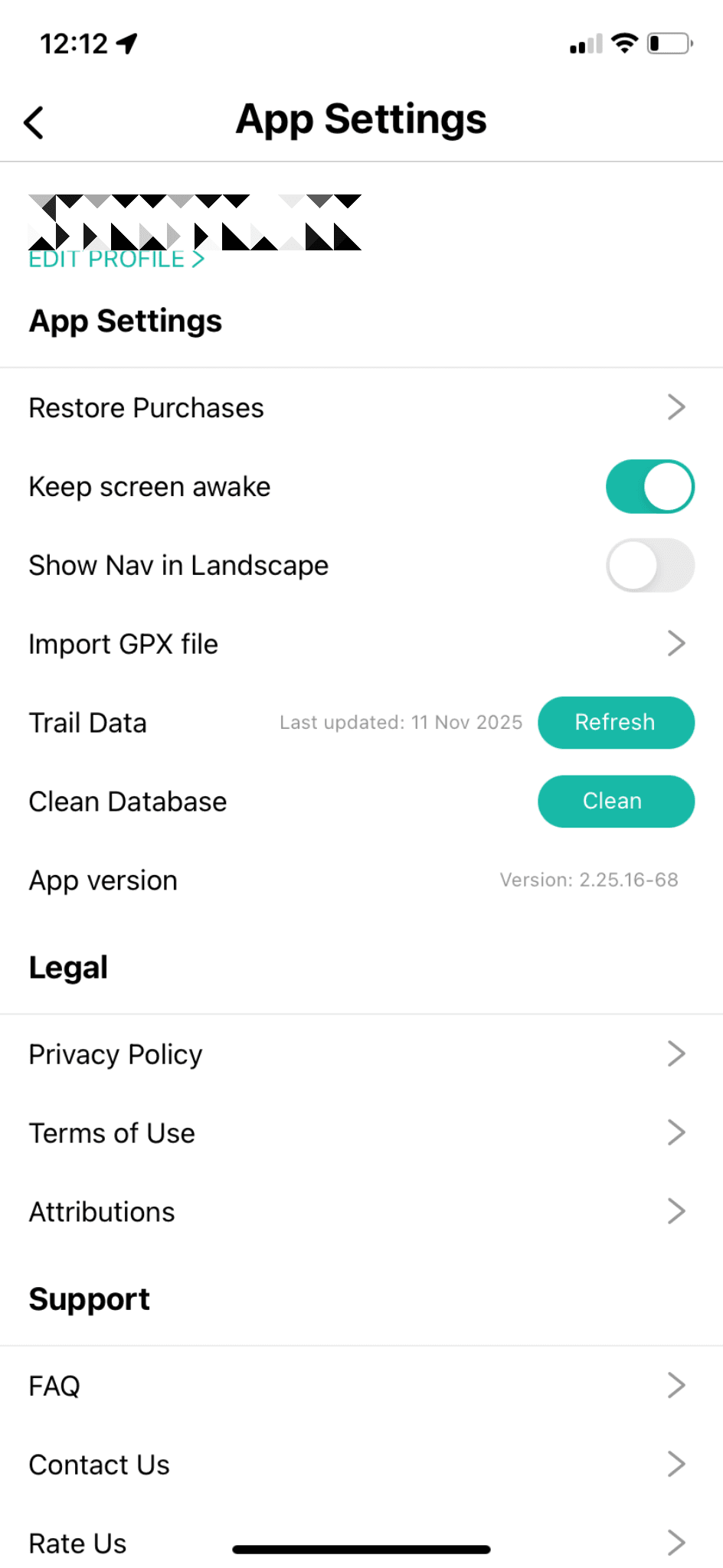
Task: Select the Support section heading
Action: [x=89, y=1298]
